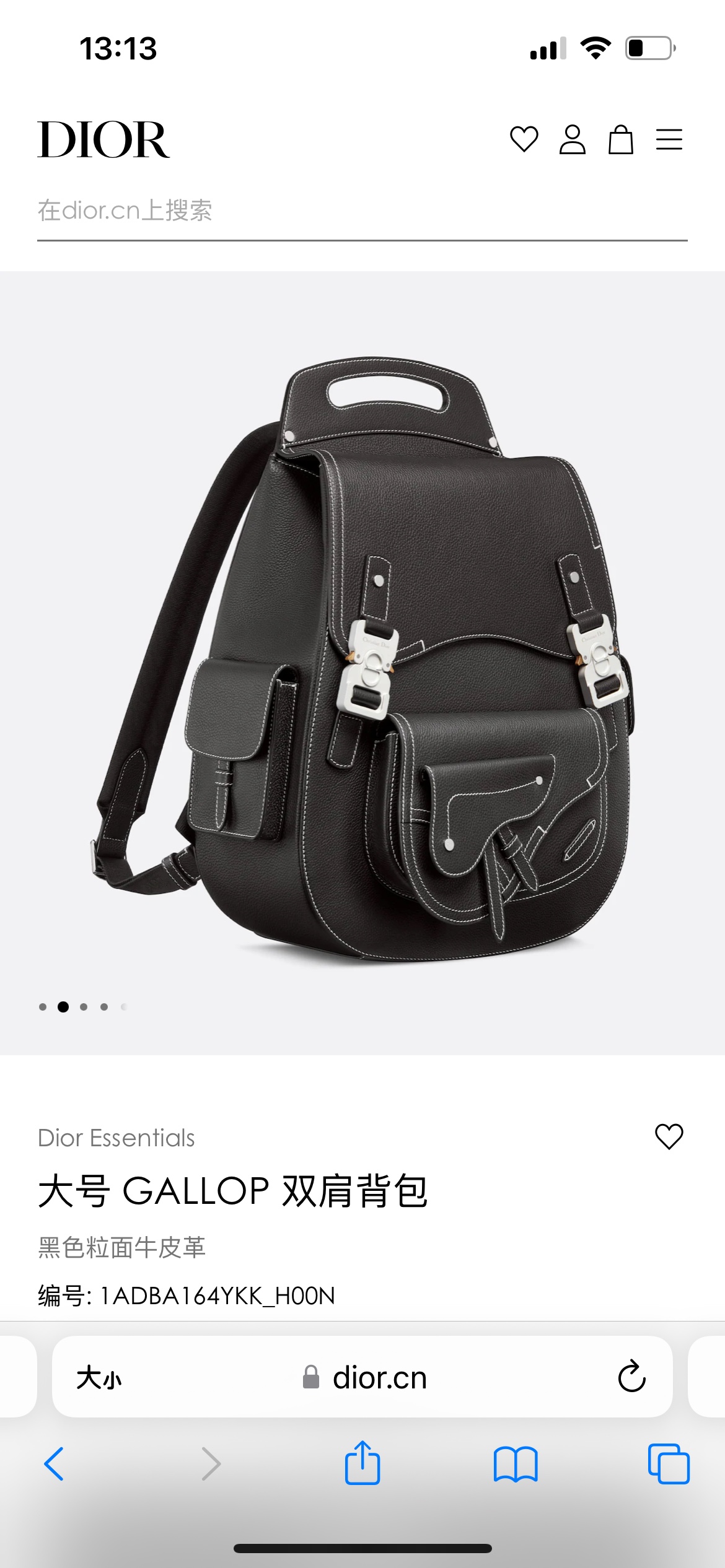Screen dimensions: 725x1568
Task: Tap the dior.cn search field
Action: point(362,211)
